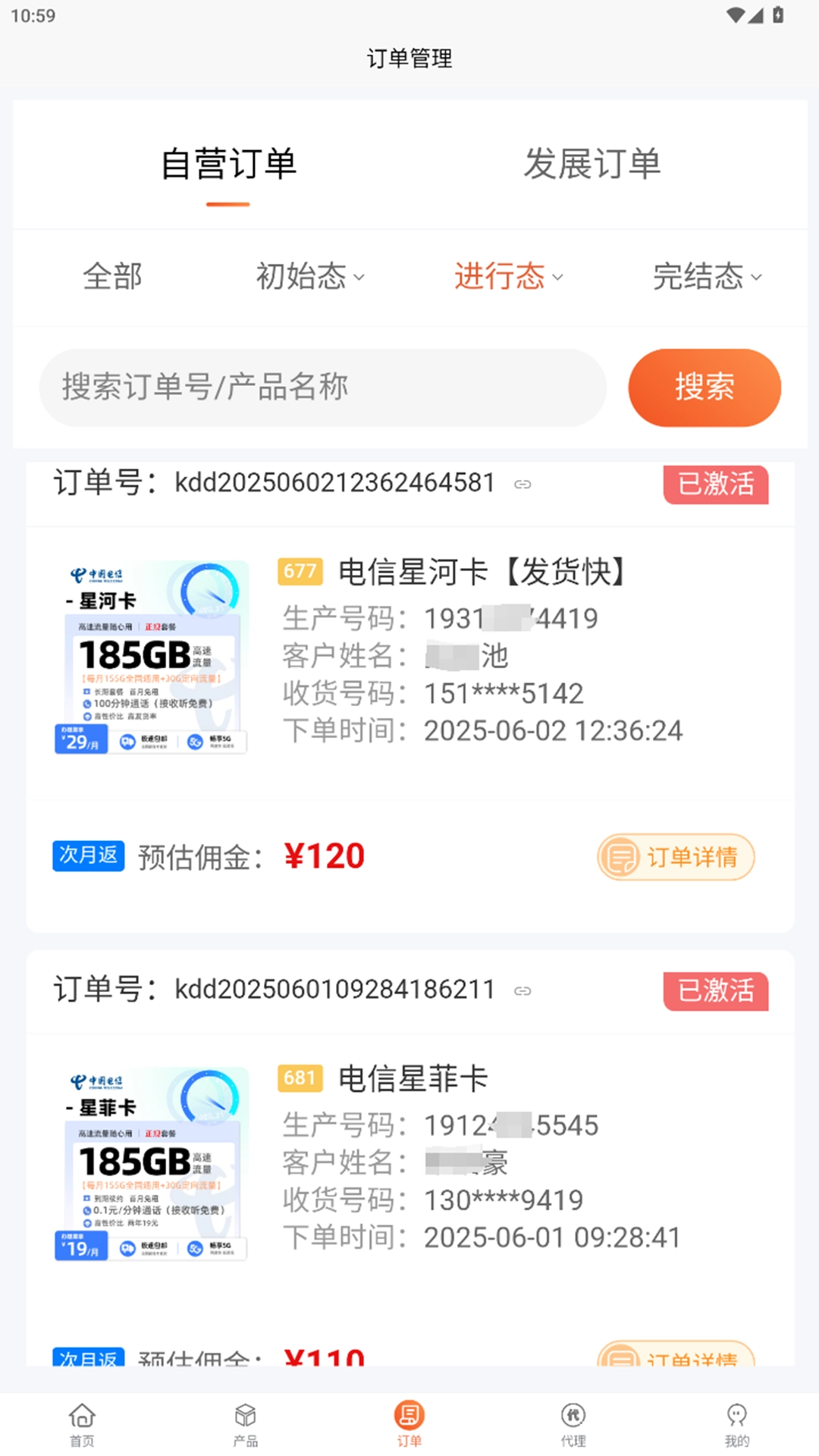The height and width of the screenshot is (1456, 819).
Task: Select the 全部 filter option
Action: (x=112, y=277)
